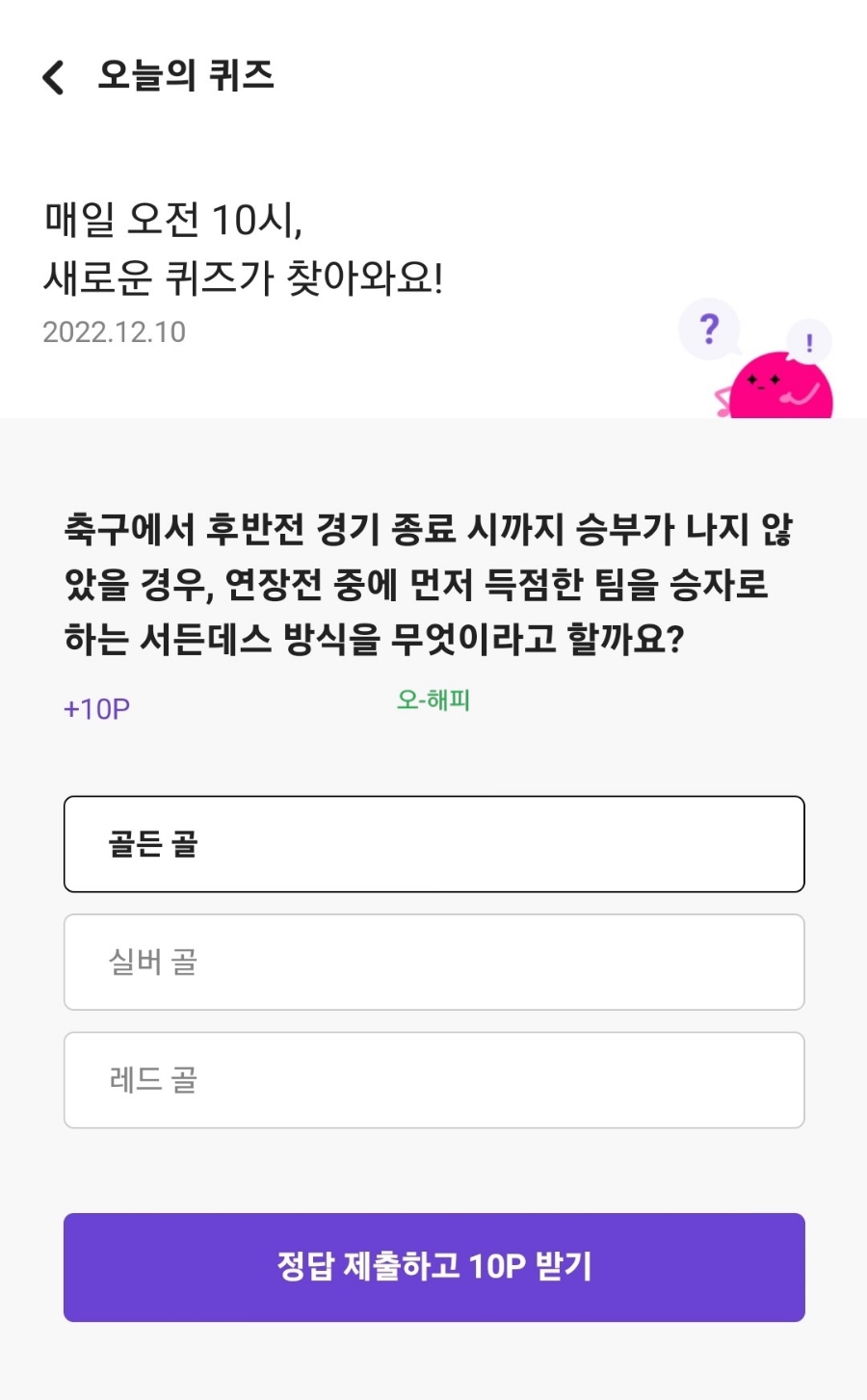
Task: Submit answer with 정답 제출하고 10P 받기
Action: (x=433, y=1266)
